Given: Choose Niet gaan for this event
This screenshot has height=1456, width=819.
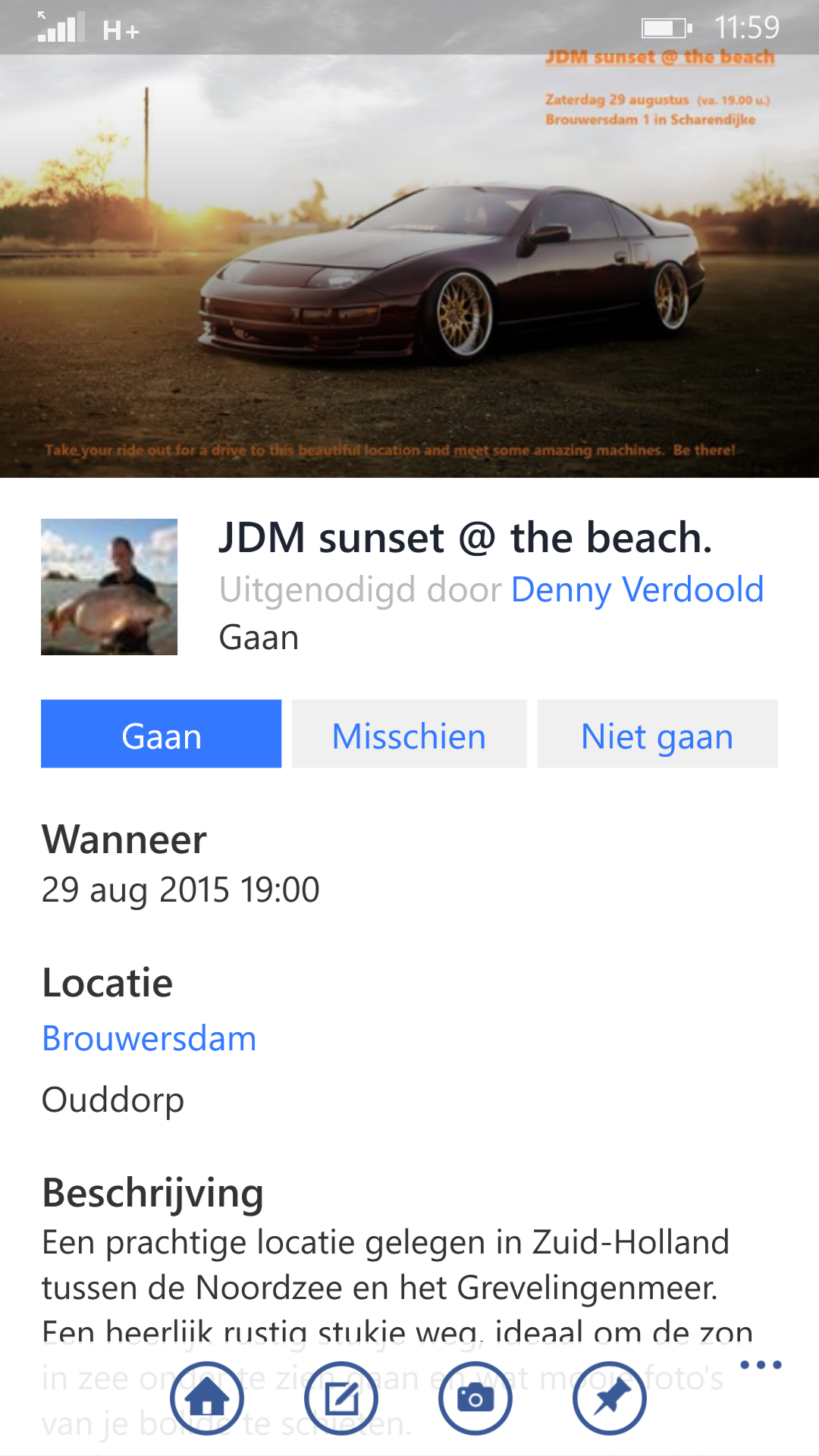Looking at the screenshot, I should pyautogui.click(x=657, y=734).
